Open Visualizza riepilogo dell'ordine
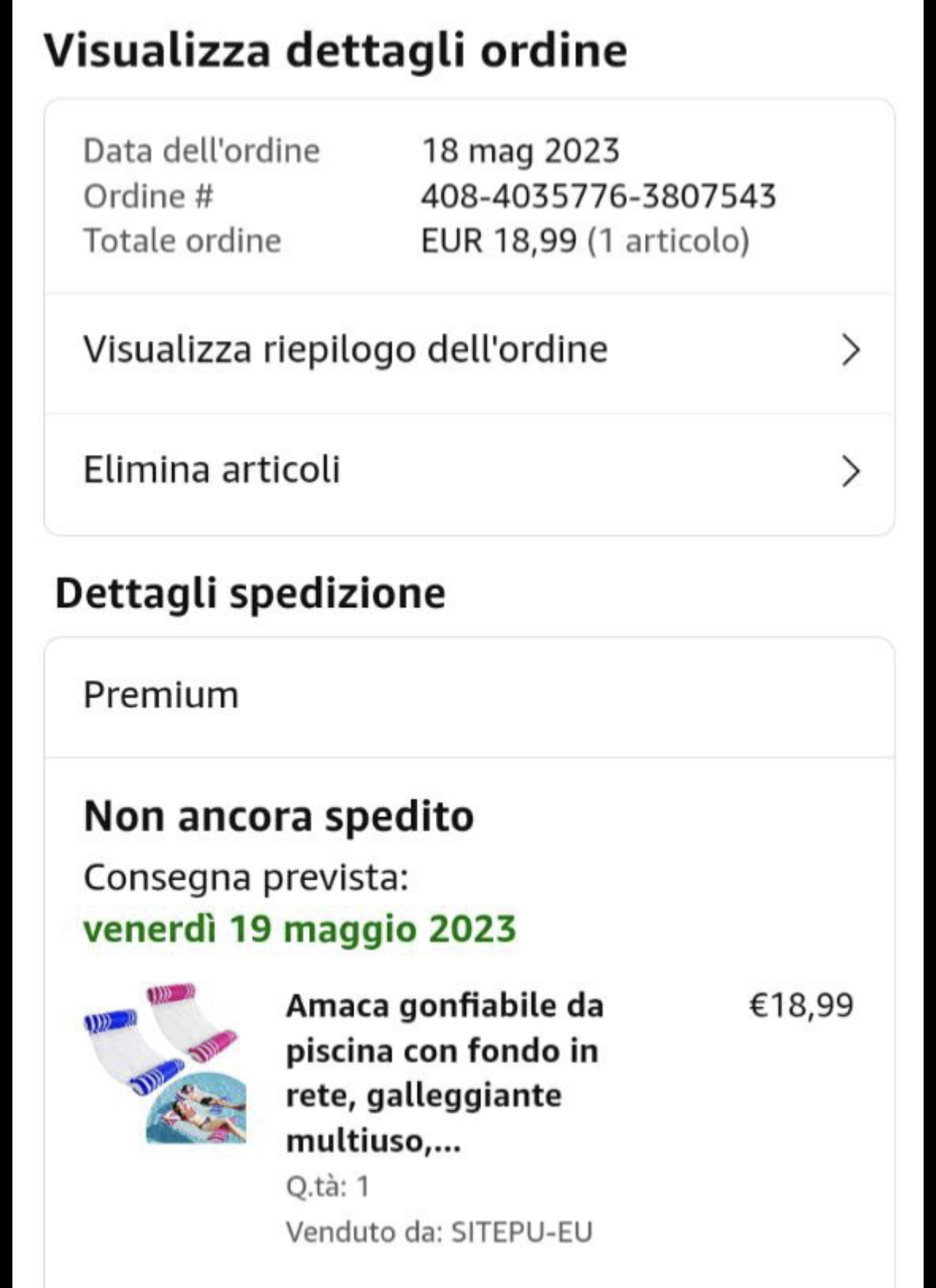936x1288 pixels. pos(469,351)
